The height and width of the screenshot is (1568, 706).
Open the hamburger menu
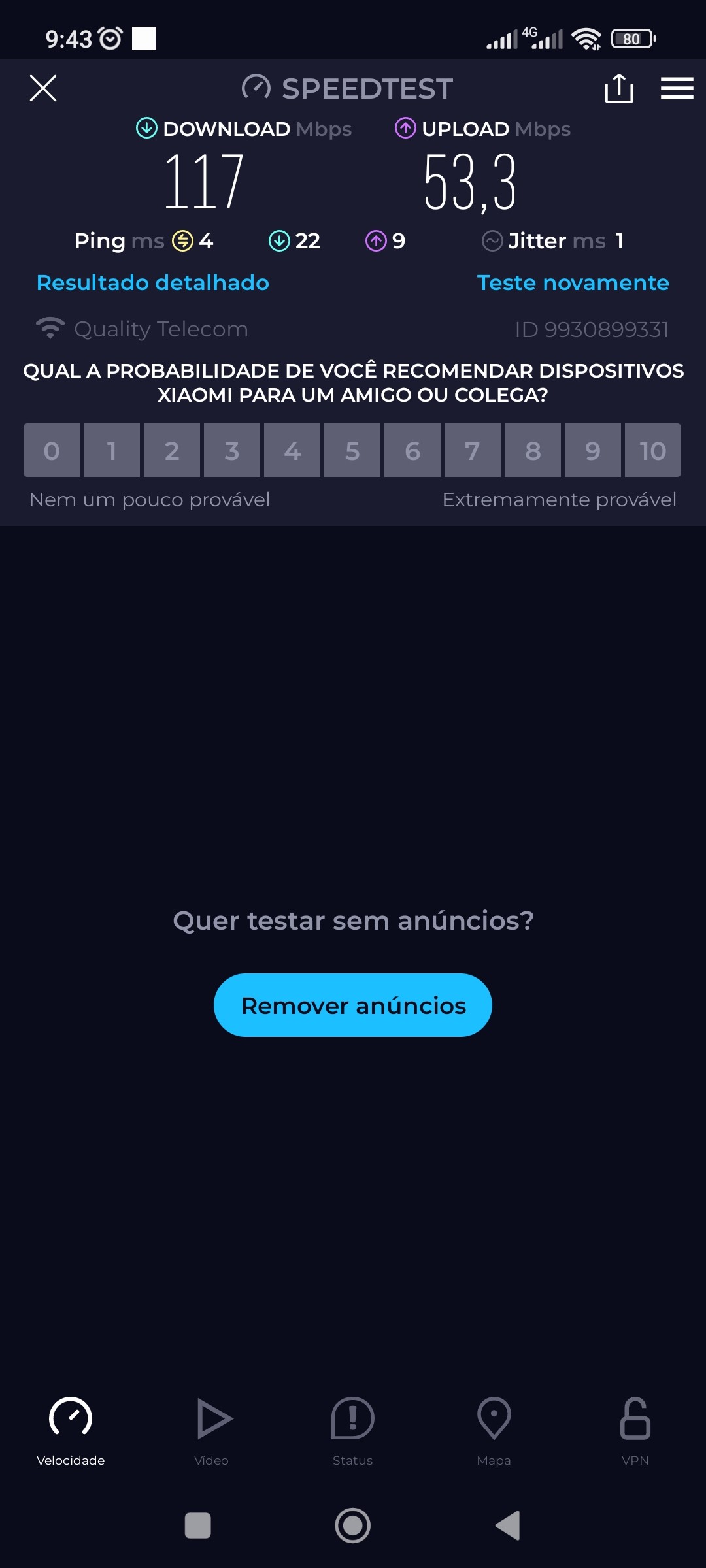click(x=677, y=88)
